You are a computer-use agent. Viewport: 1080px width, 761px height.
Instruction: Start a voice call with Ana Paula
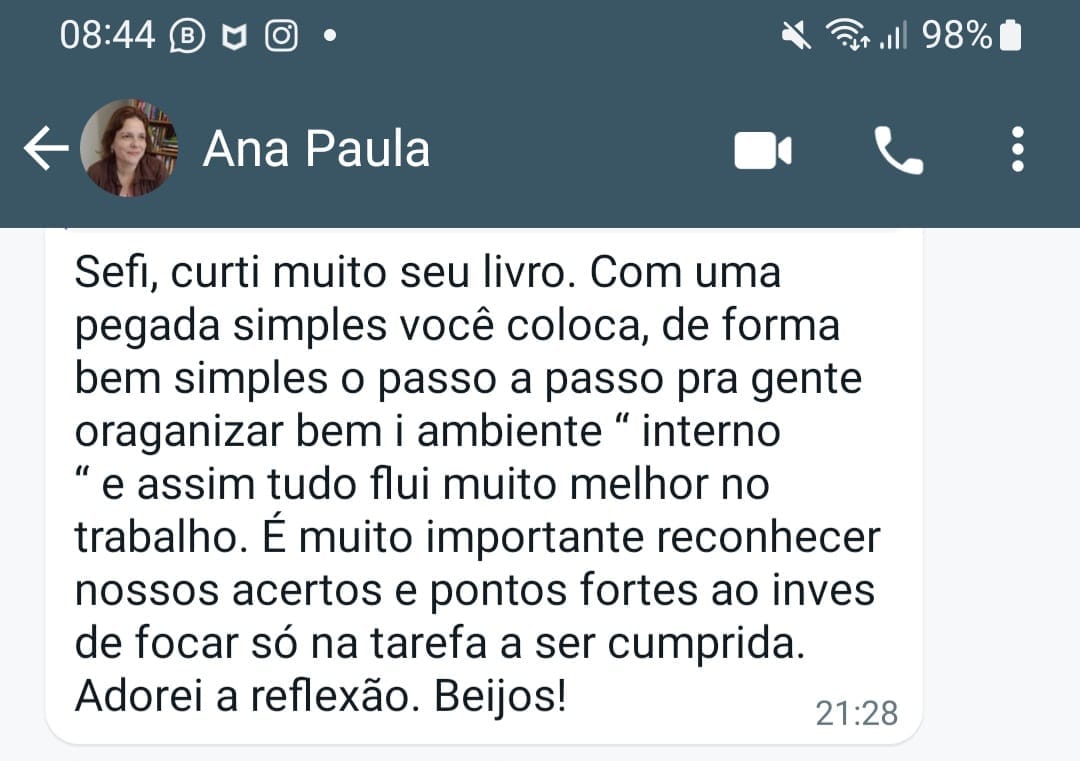(x=899, y=151)
